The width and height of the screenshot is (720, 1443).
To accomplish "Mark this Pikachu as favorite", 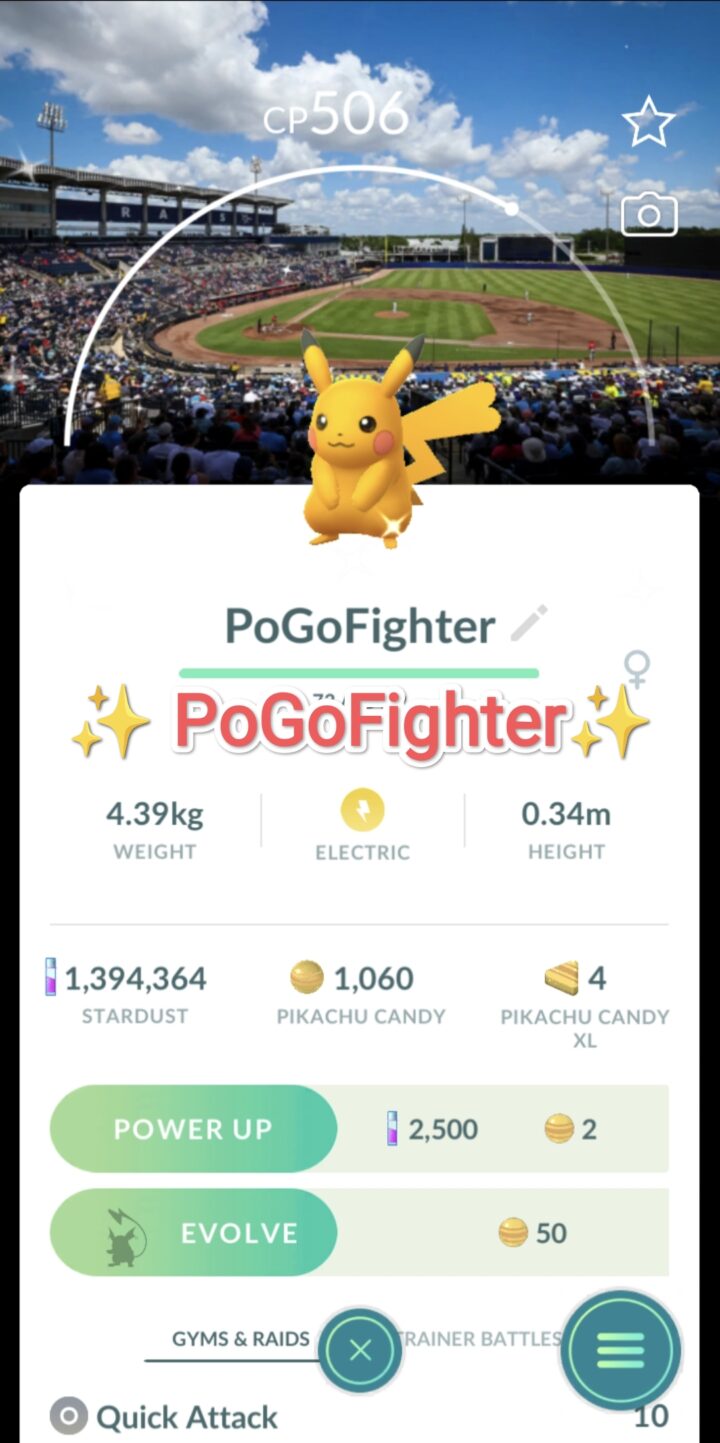I will pyautogui.click(x=648, y=122).
